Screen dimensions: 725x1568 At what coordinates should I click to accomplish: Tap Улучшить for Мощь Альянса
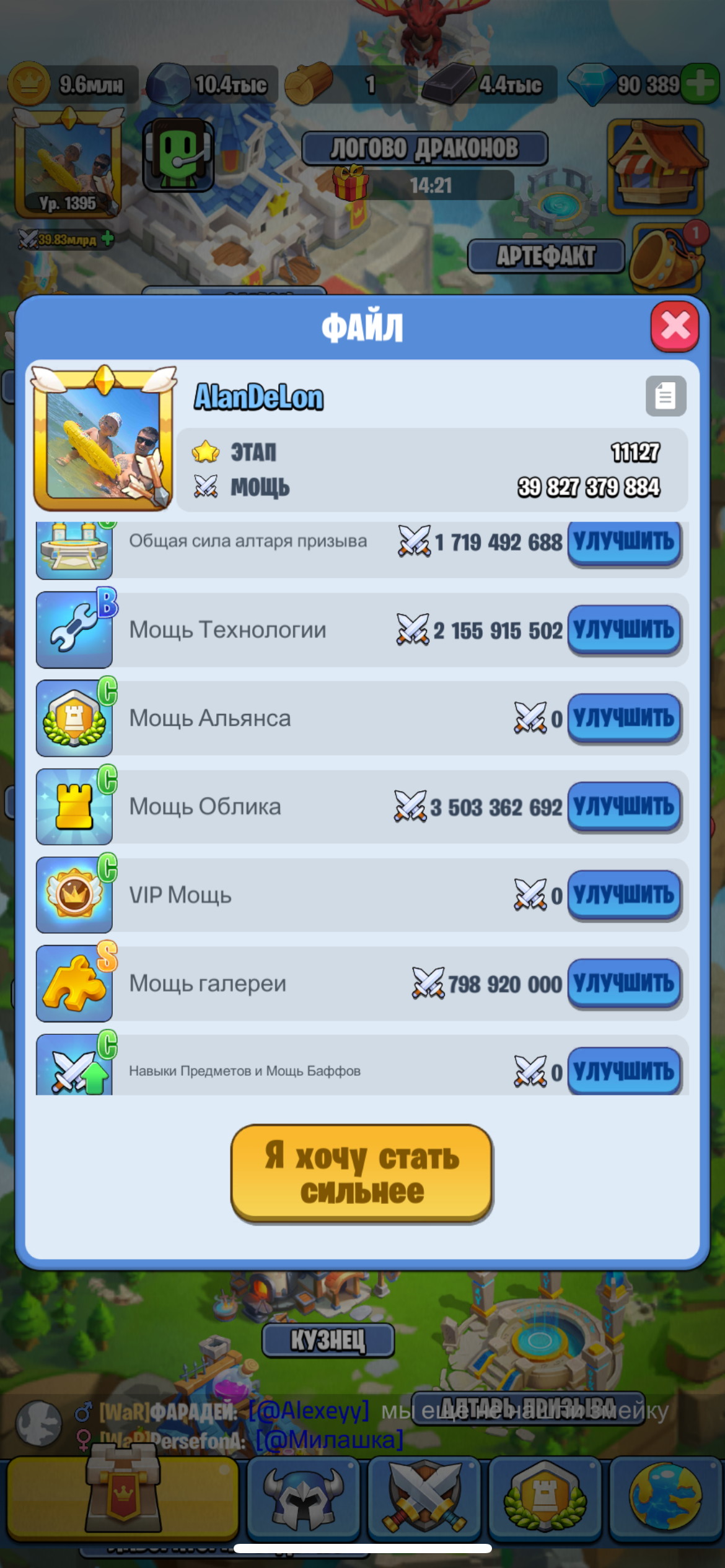tap(623, 718)
